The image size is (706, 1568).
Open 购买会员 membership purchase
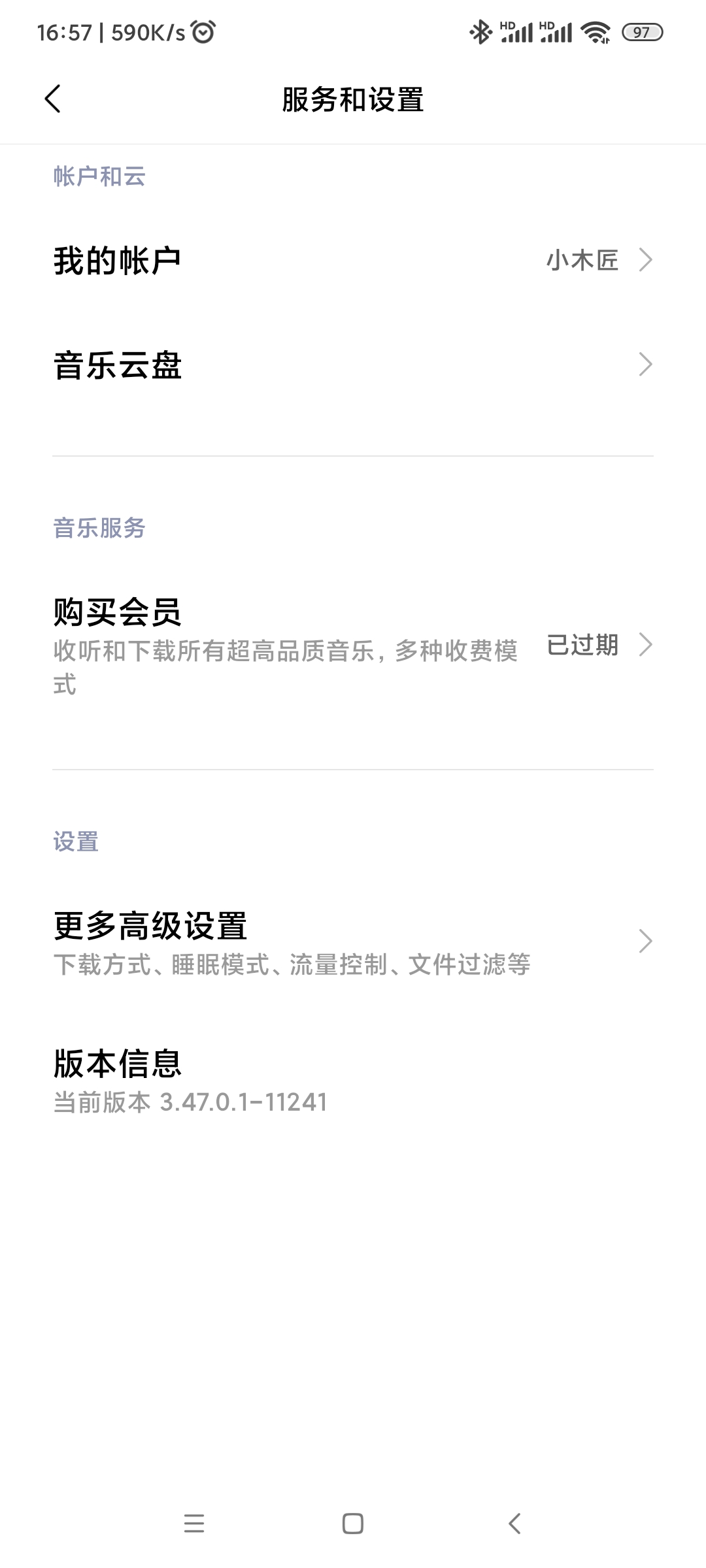point(353,645)
